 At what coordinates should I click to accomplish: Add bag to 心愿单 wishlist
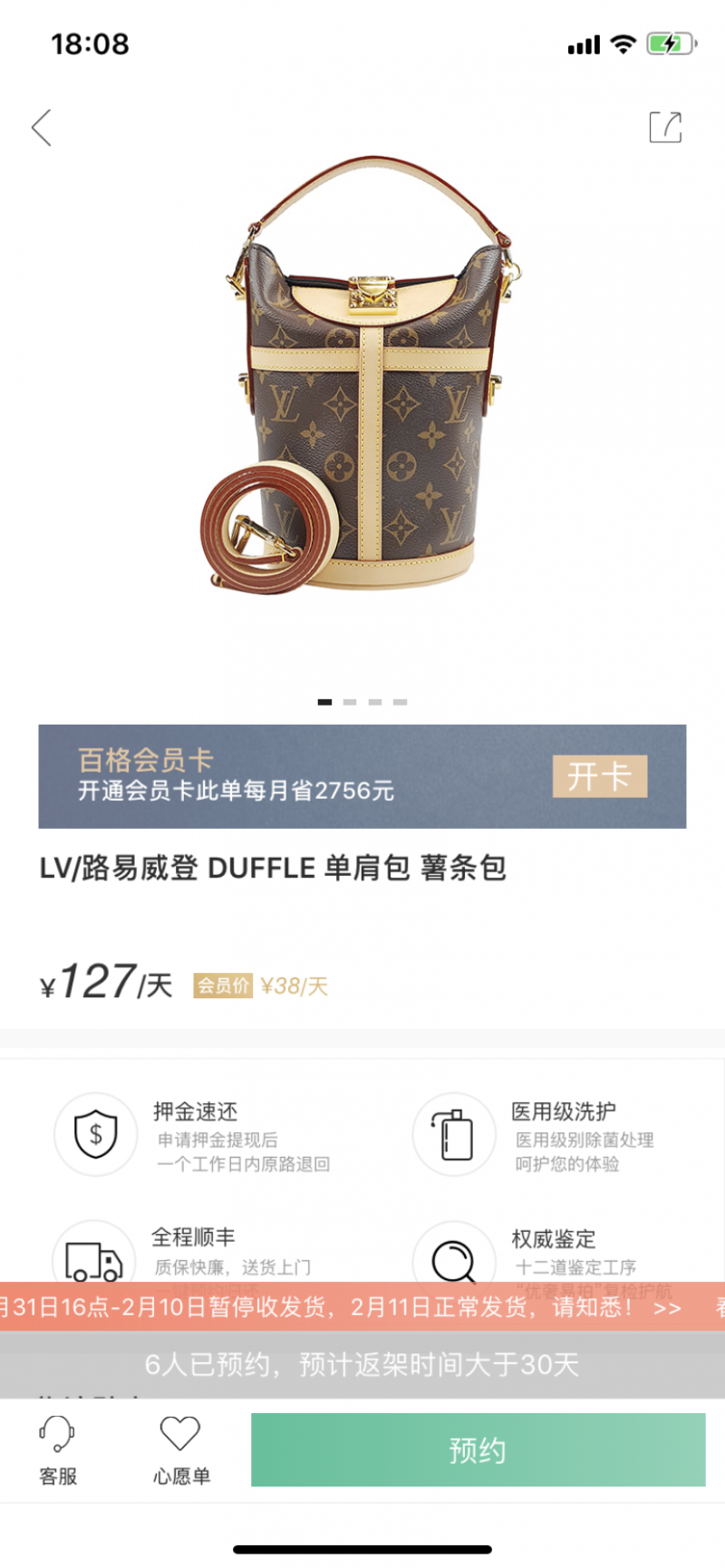(x=180, y=1450)
